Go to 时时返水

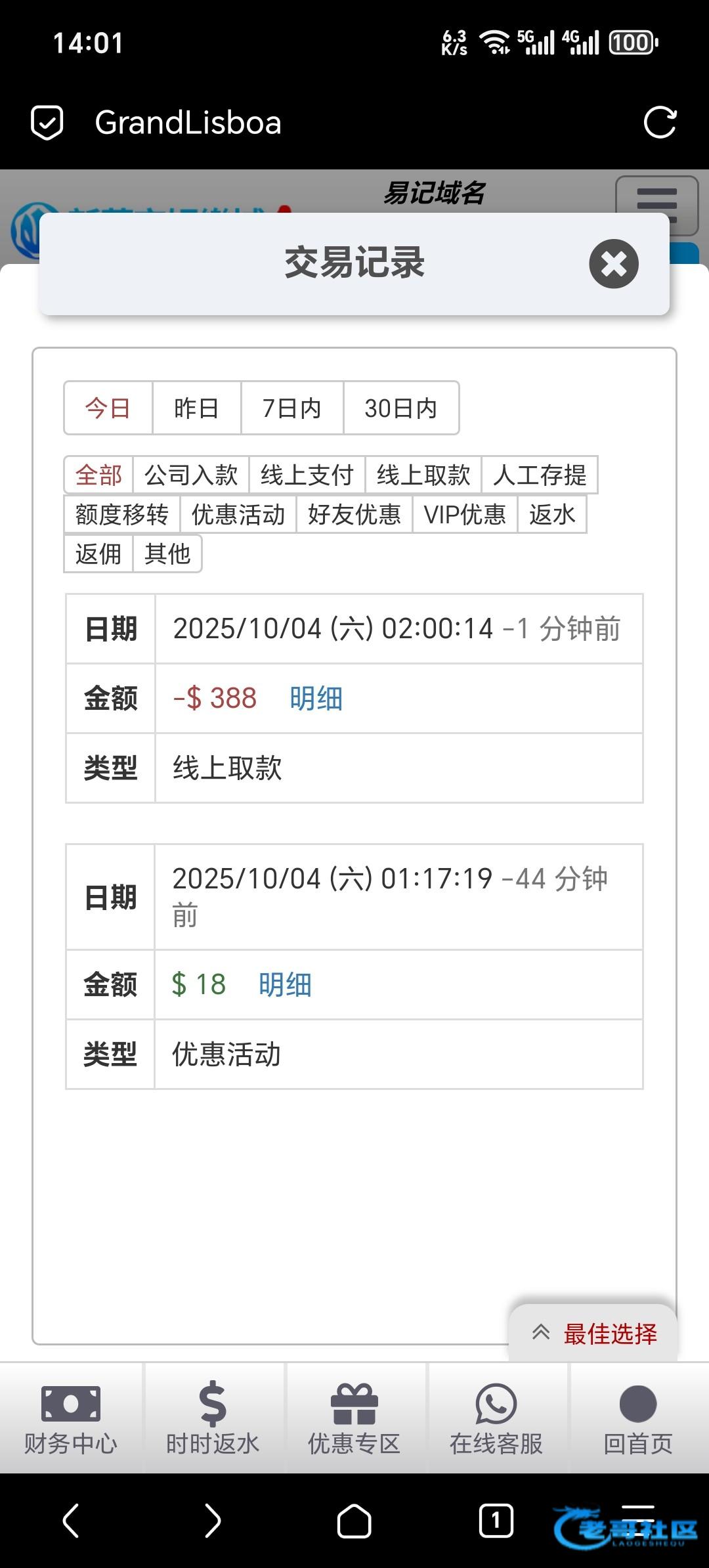pyautogui.click(x=213, y=1417)
